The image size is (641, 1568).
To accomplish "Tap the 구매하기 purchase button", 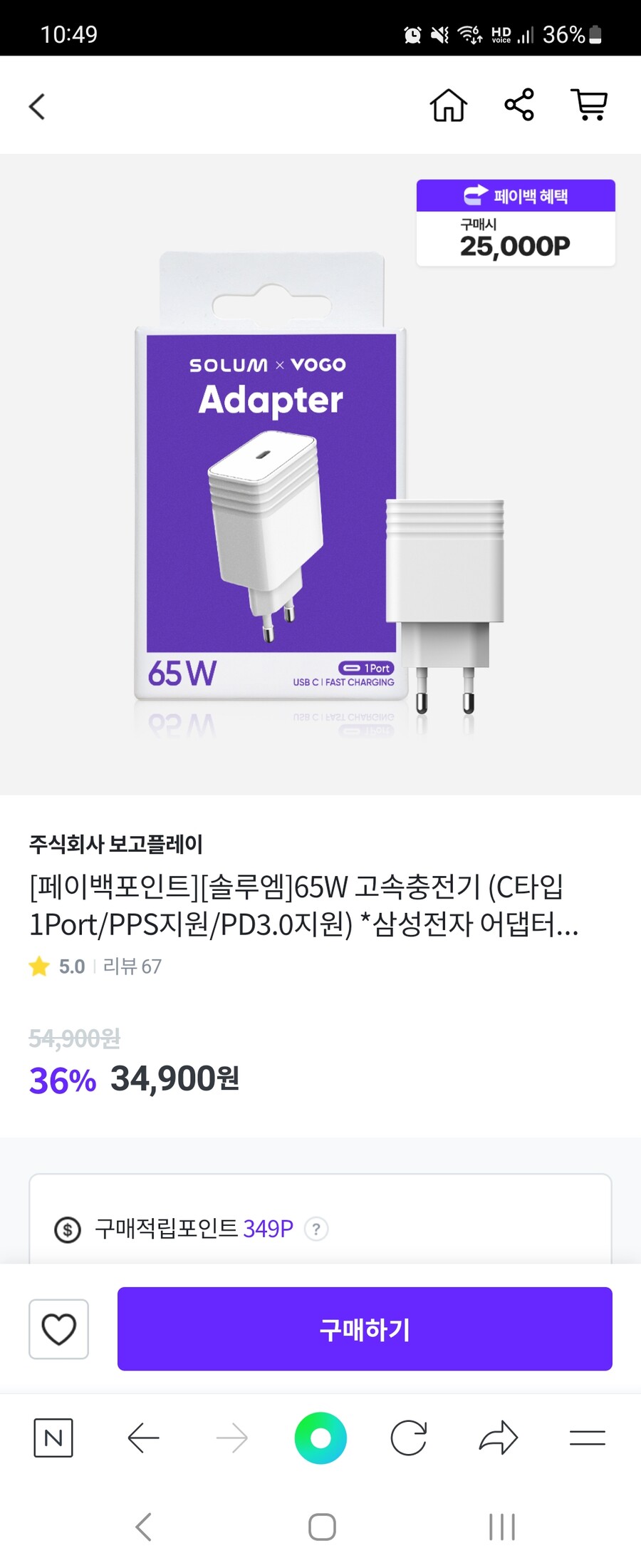I will 365,1329.
